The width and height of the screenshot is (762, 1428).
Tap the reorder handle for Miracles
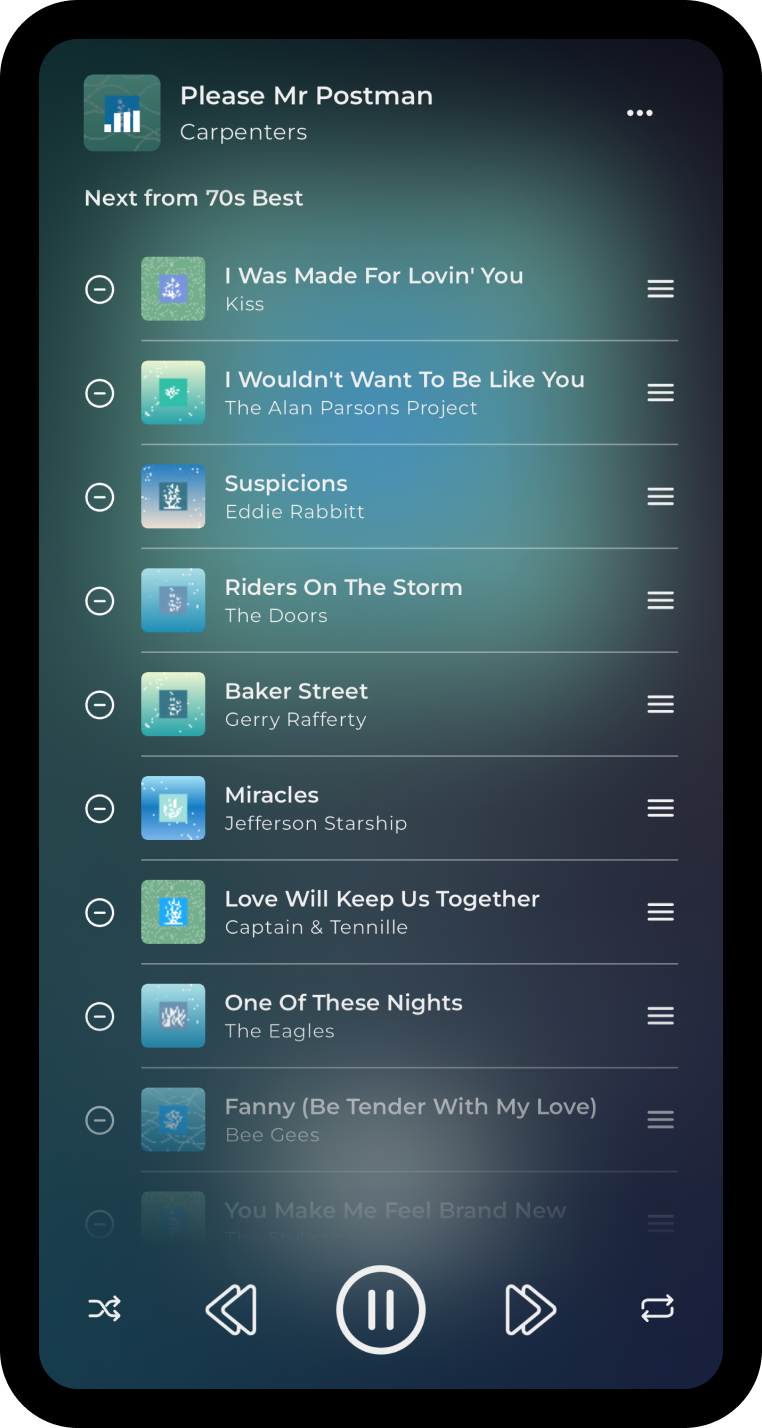click(660, 809)
